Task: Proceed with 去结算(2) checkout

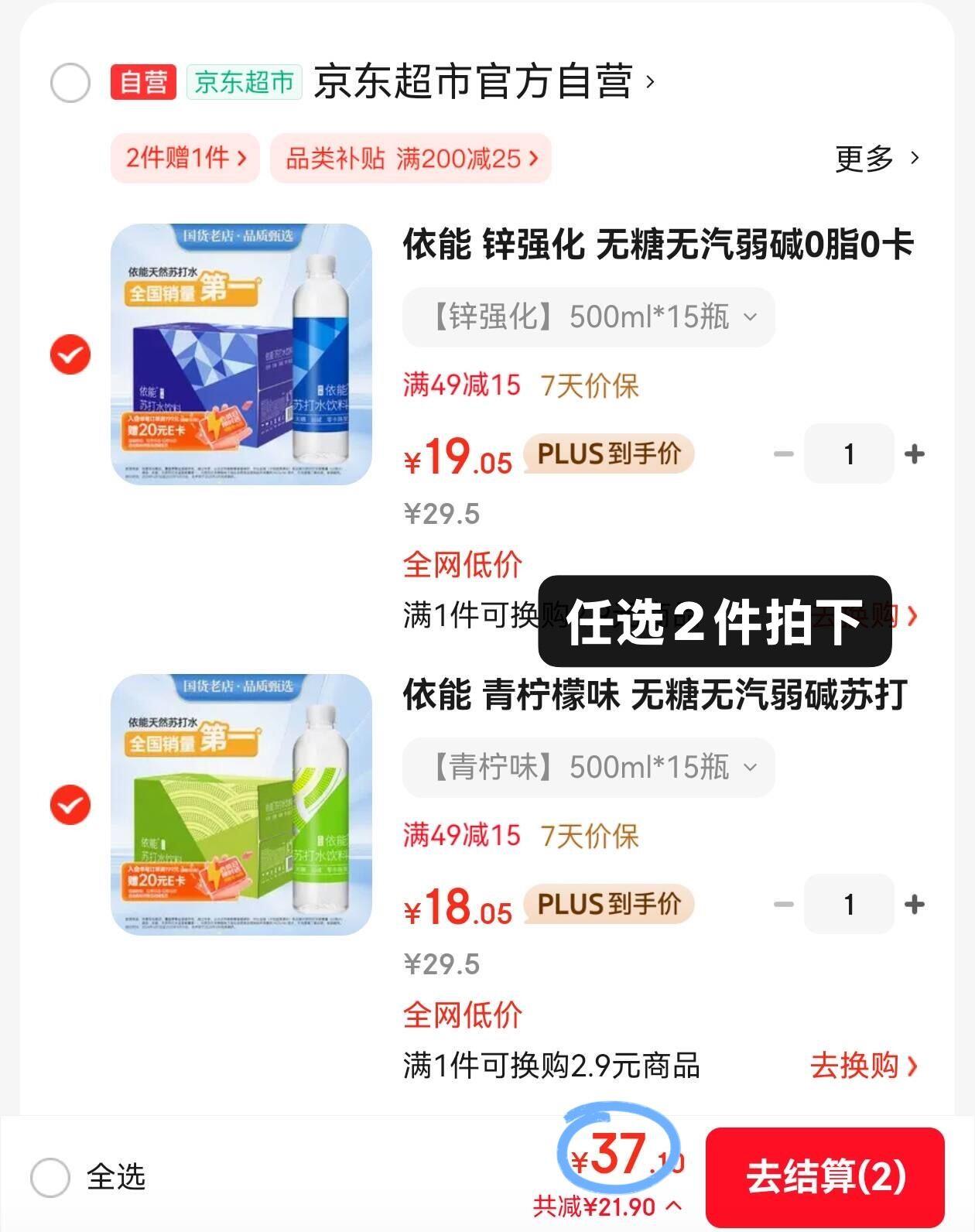Action: coord(825,1177)
